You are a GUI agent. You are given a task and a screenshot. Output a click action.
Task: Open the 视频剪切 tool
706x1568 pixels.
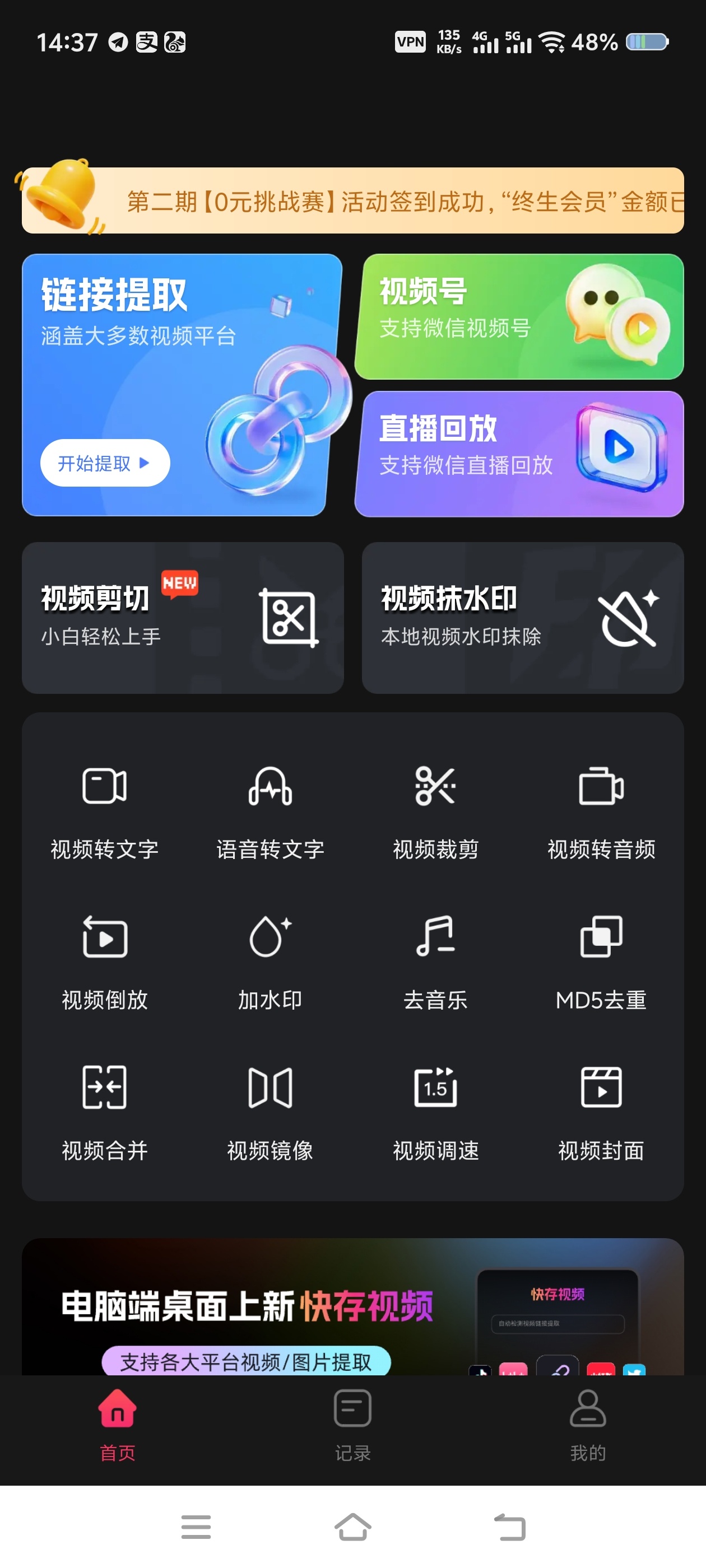click(183, 618)
